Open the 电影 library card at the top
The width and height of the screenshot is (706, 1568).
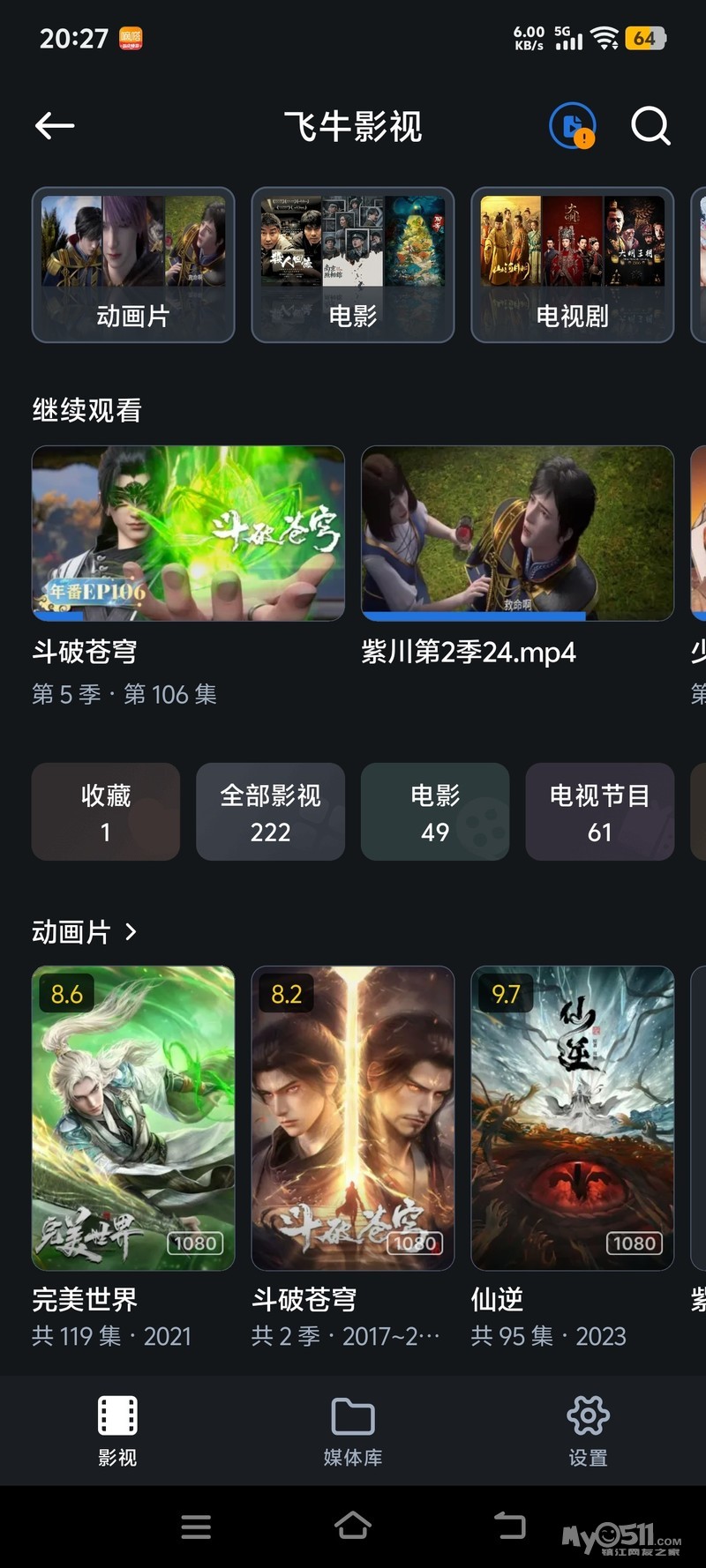coord(353,265)
